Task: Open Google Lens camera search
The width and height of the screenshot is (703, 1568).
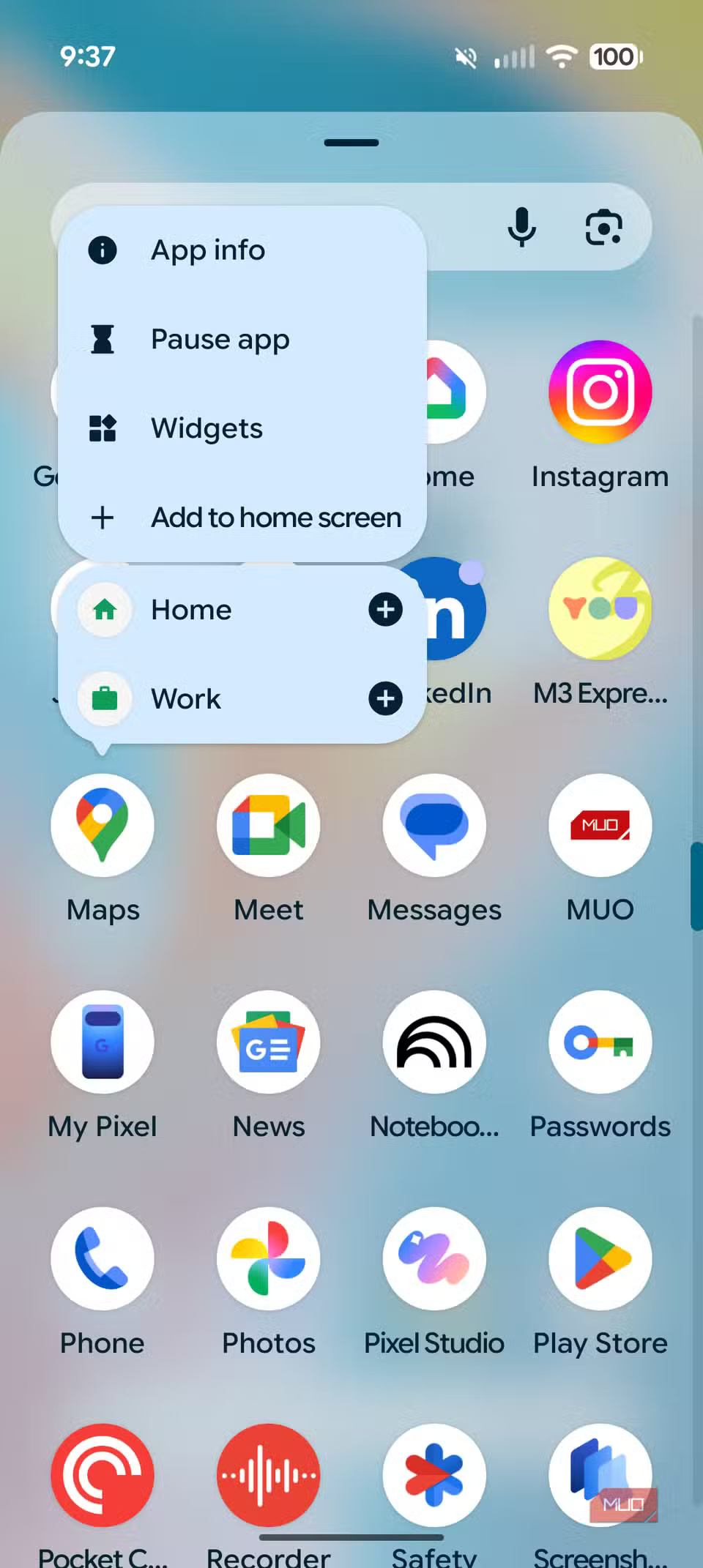Action: click(604, 227)
